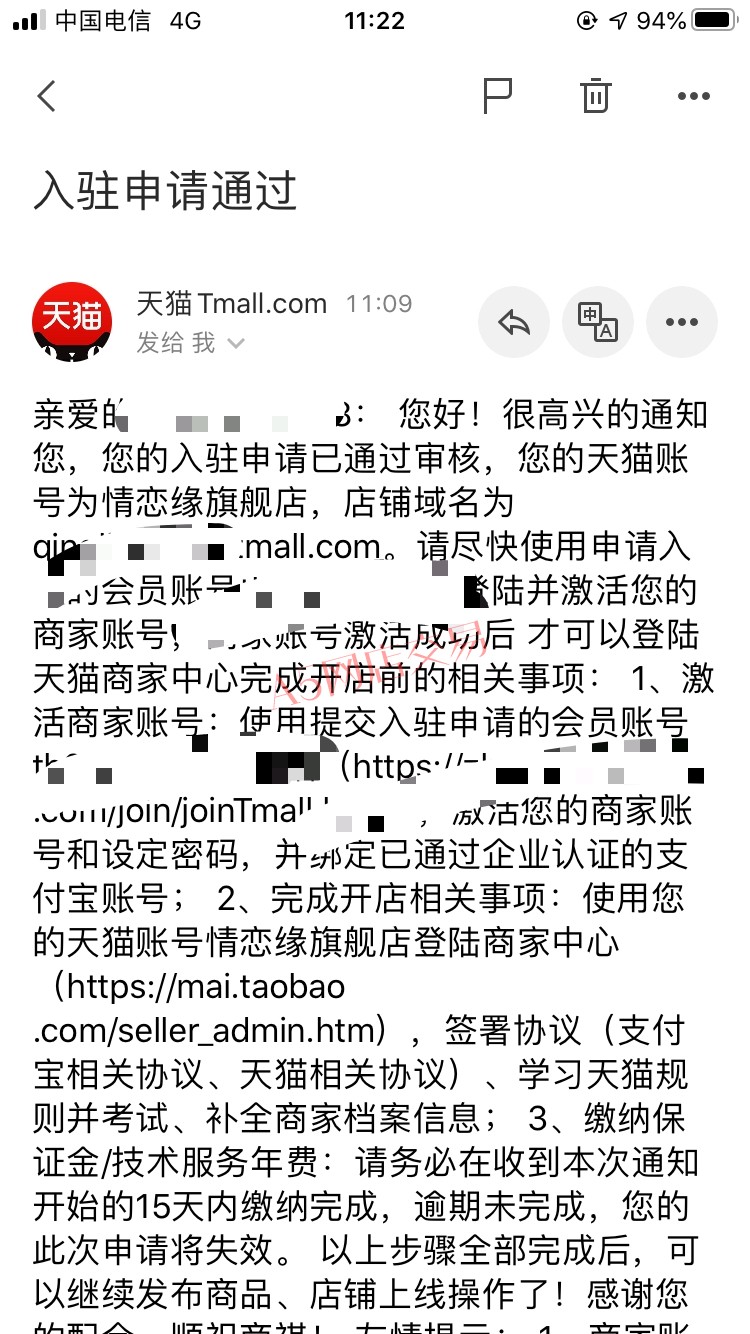Open the 天猫 sender avatar
The image size is (750, 1334).
[72, 321]
